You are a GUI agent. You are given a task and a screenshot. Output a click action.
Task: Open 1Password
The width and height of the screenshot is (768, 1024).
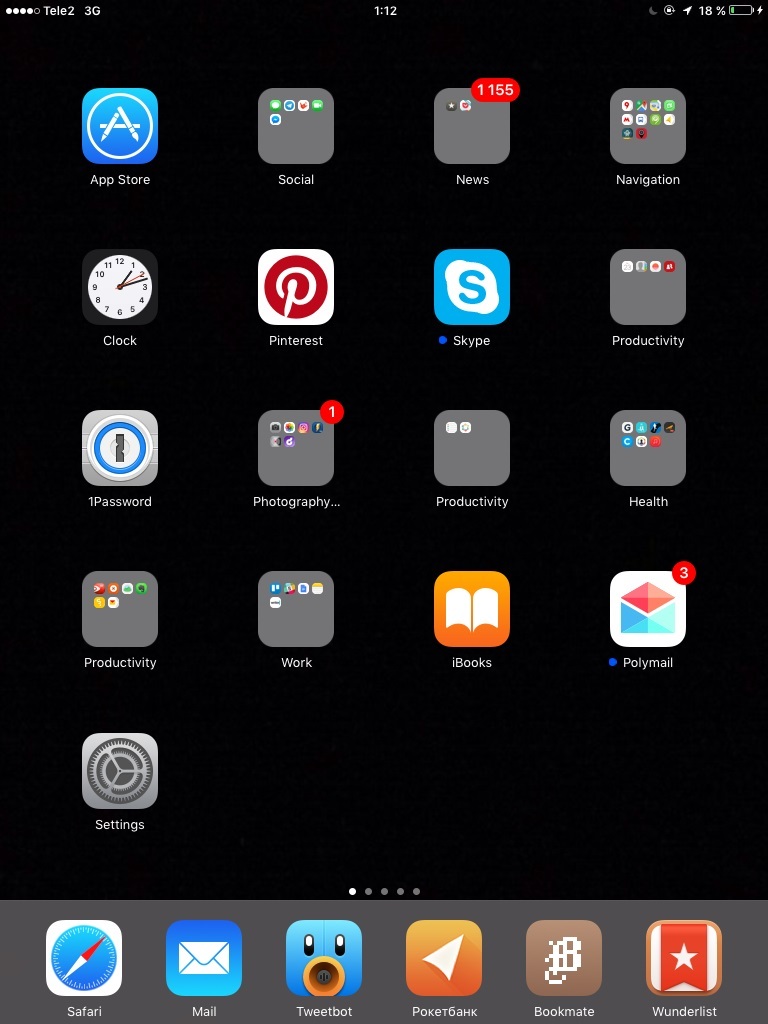pyautogui.click(x=120, y=448)
